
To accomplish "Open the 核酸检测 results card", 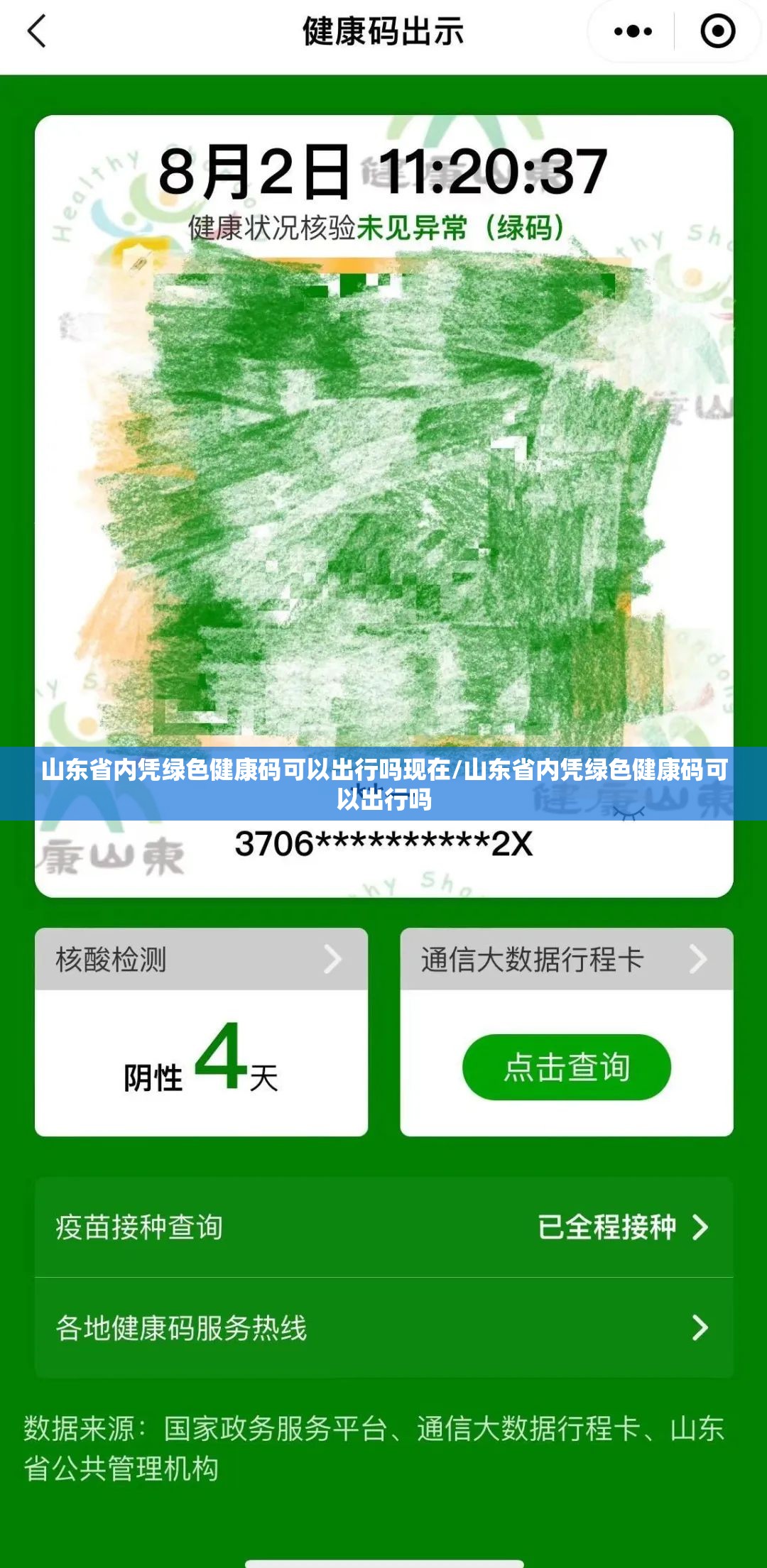I will [x=201, y=960].
